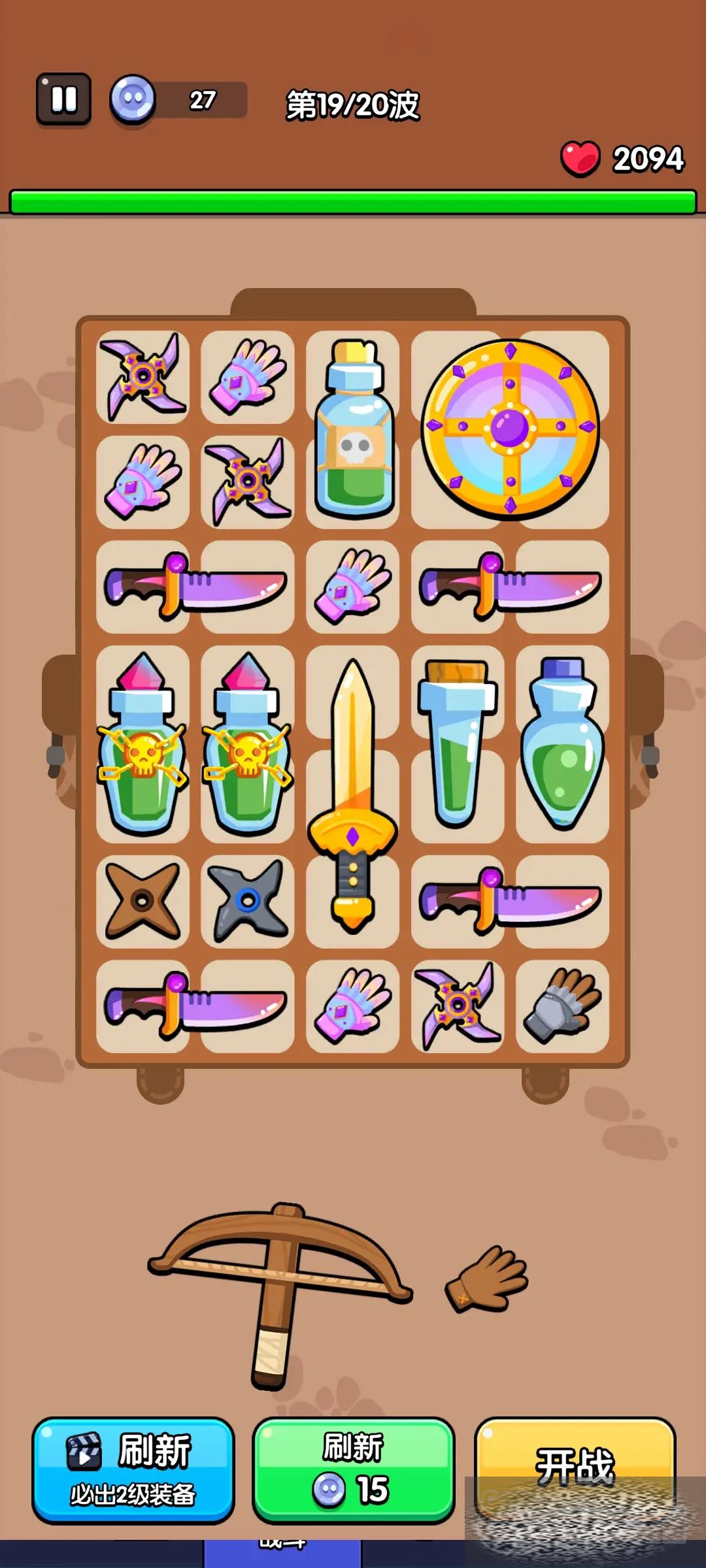
Task: Refresh items for 15 coins
Action: [353, 1470]
